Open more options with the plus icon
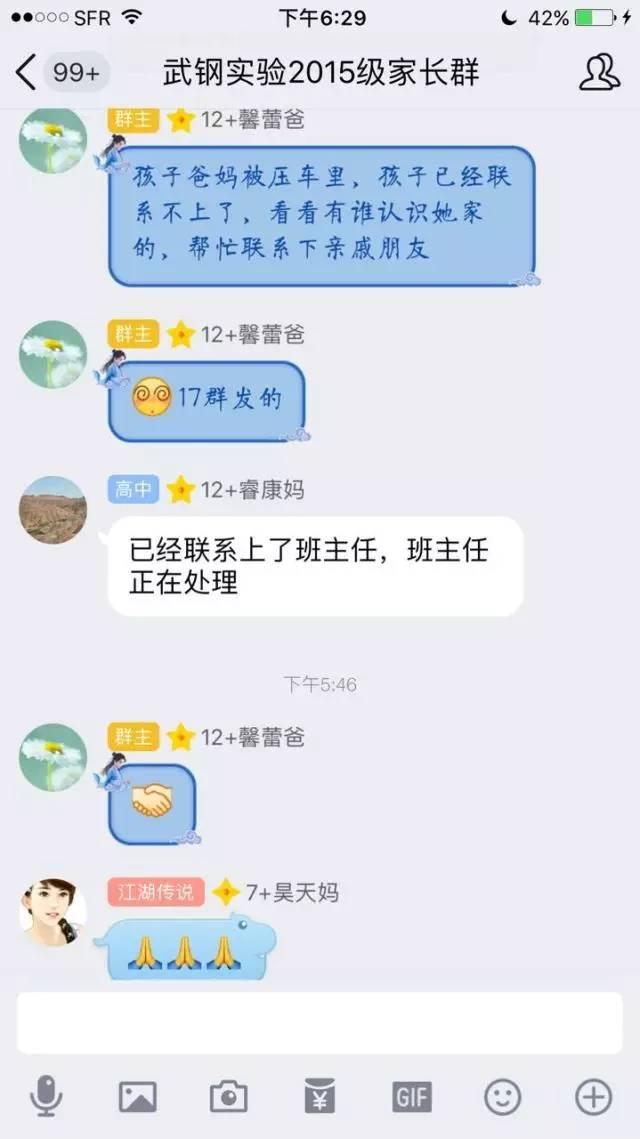The image size is (640, 1139). click(x=593, y=1097)
